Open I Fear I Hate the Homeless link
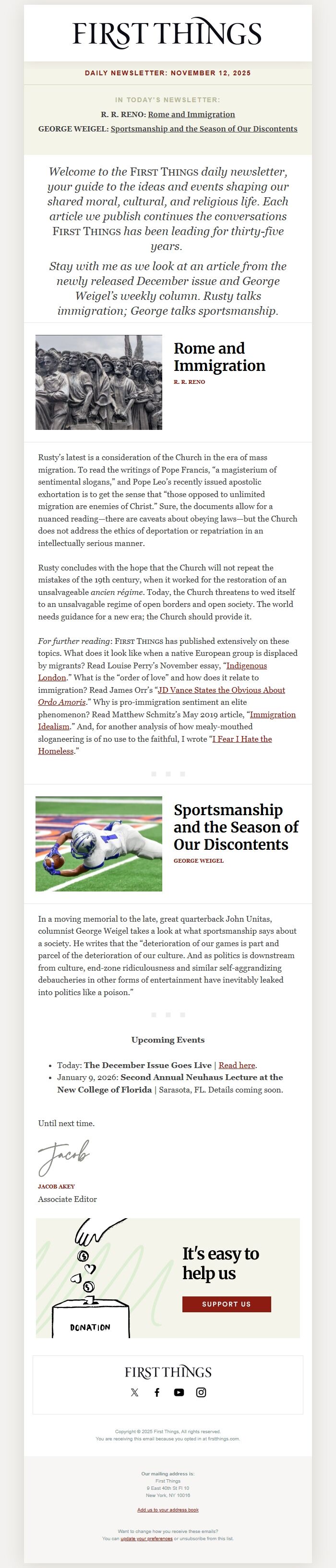 [x=241, y=739]
